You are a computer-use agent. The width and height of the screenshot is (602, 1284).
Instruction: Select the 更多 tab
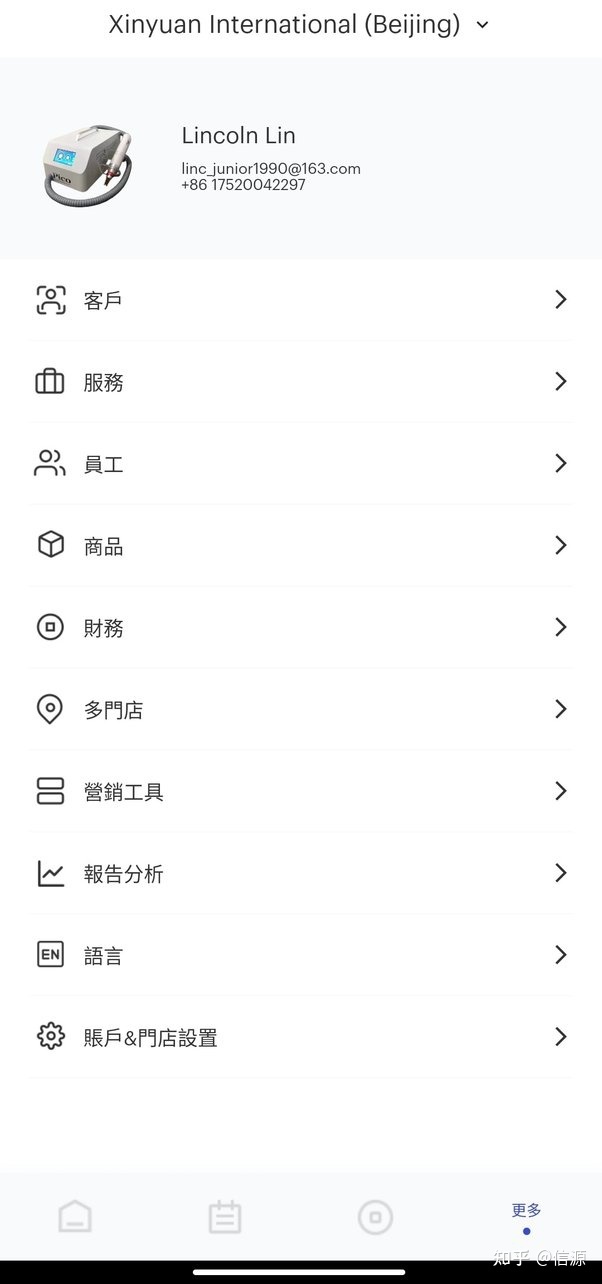(526, 1215)
